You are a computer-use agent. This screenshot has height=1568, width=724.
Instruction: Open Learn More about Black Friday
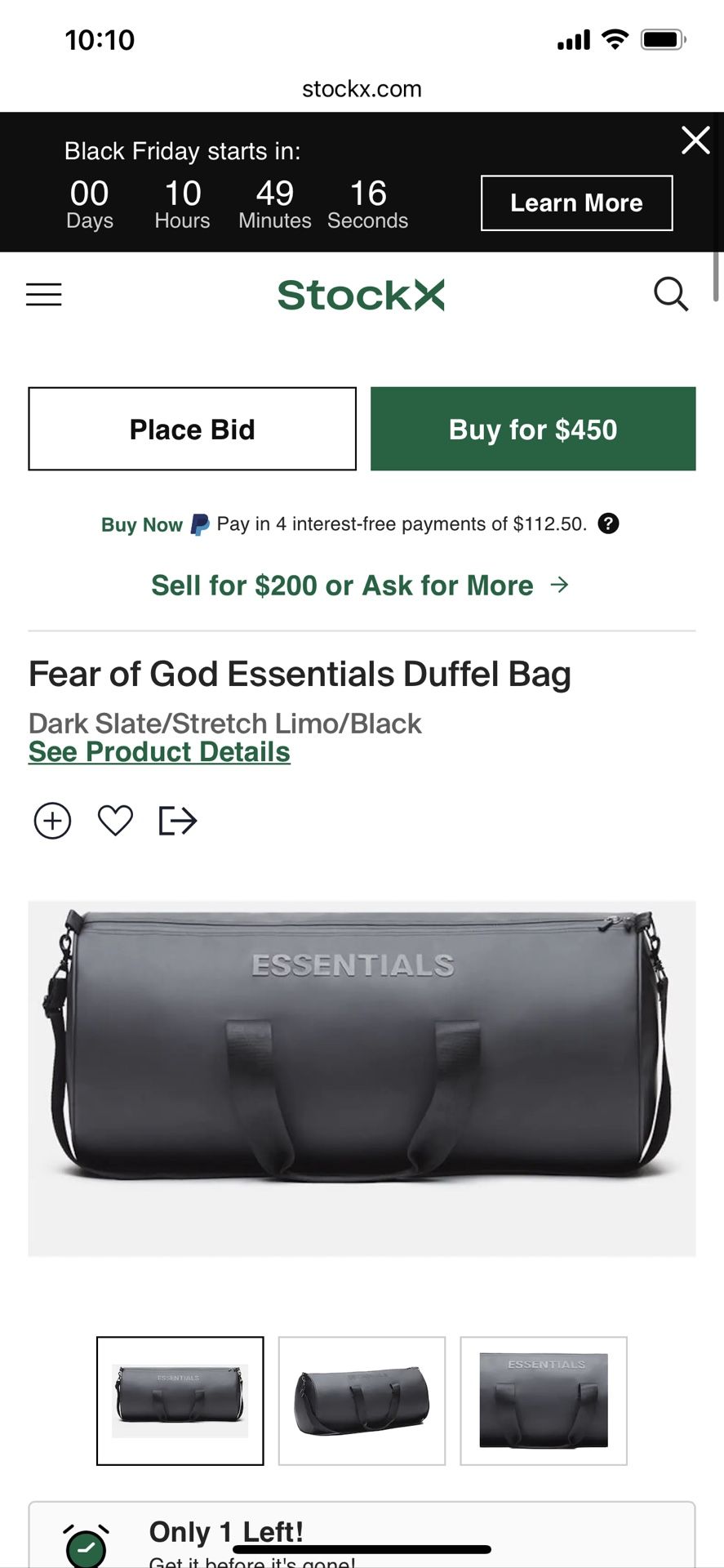pyautogui.click(x=575, y=203)
